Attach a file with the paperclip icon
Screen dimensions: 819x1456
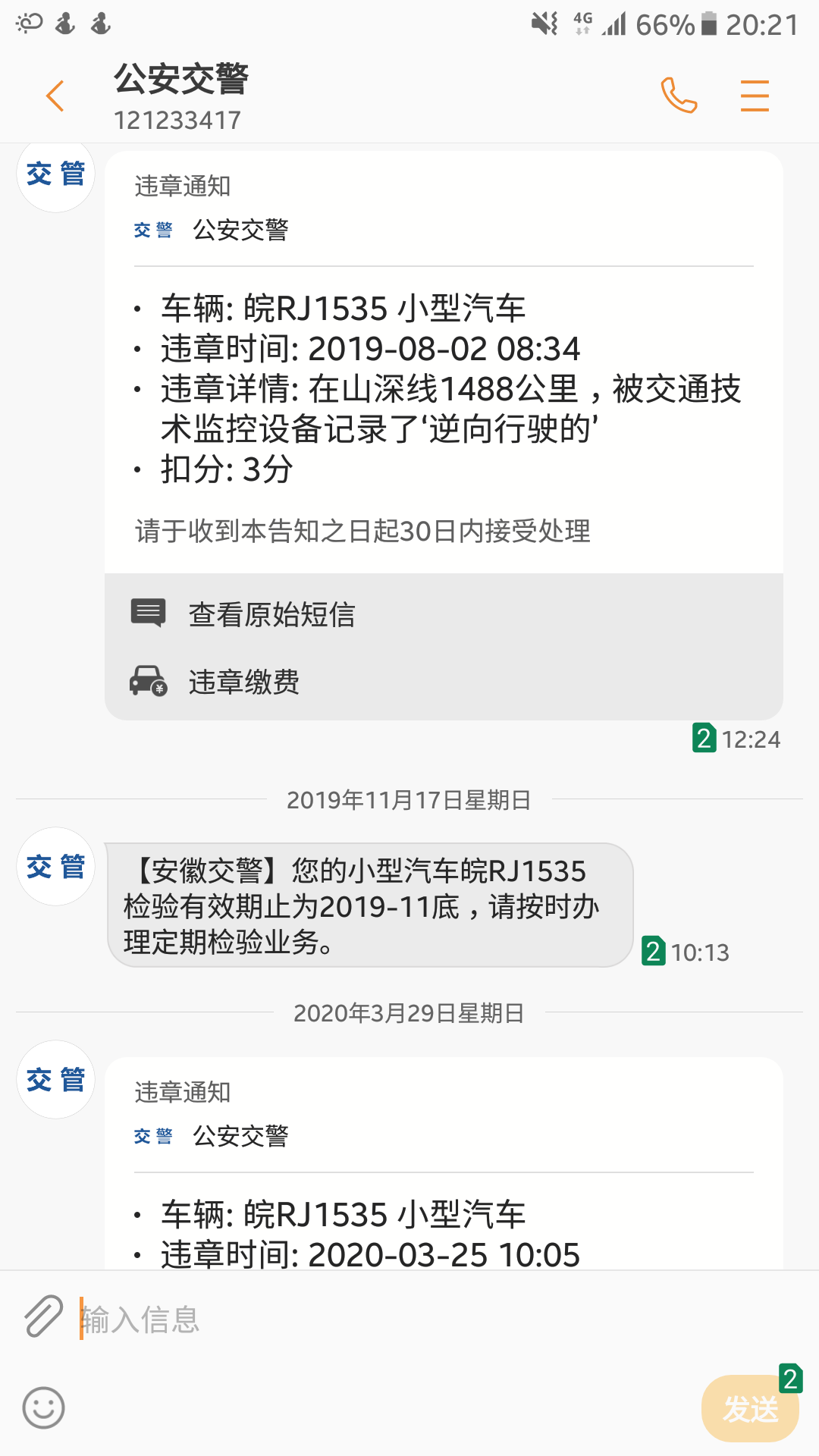coord(43,1317)
